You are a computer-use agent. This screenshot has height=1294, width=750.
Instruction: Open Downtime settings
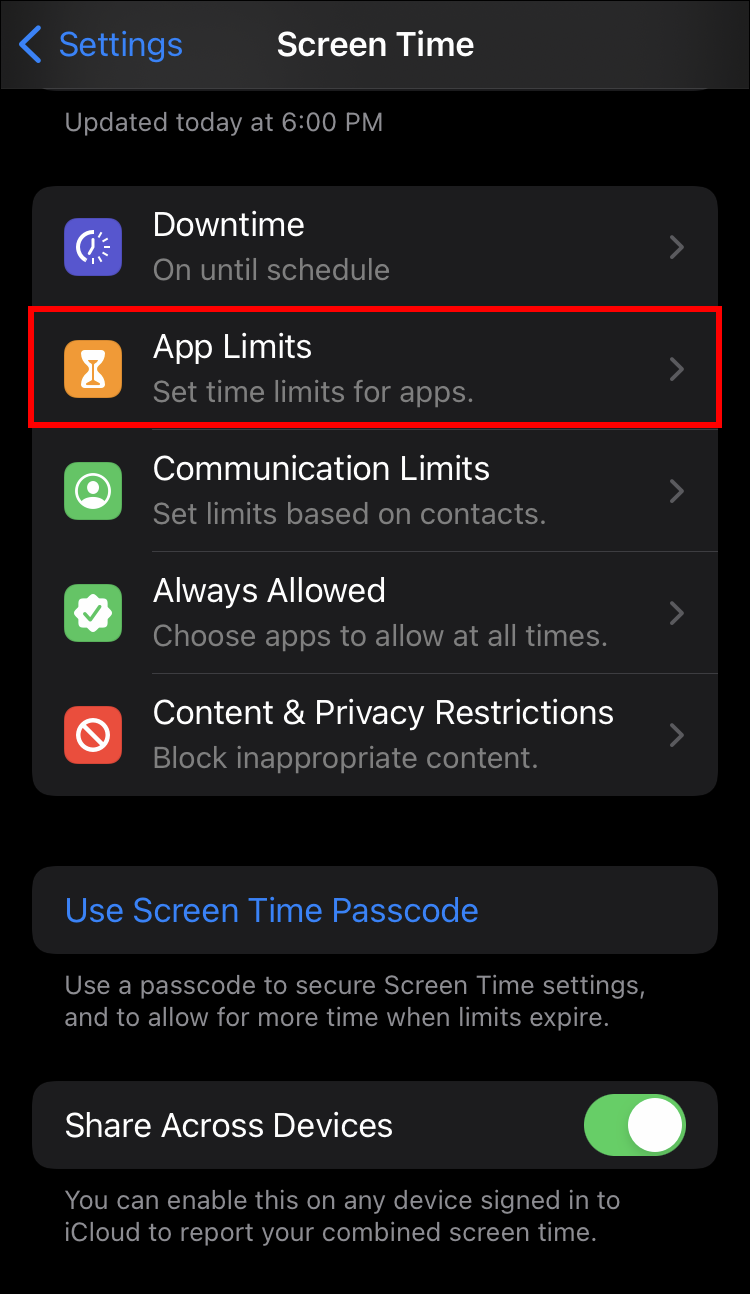pyautogui.click(x=375, y=246)
